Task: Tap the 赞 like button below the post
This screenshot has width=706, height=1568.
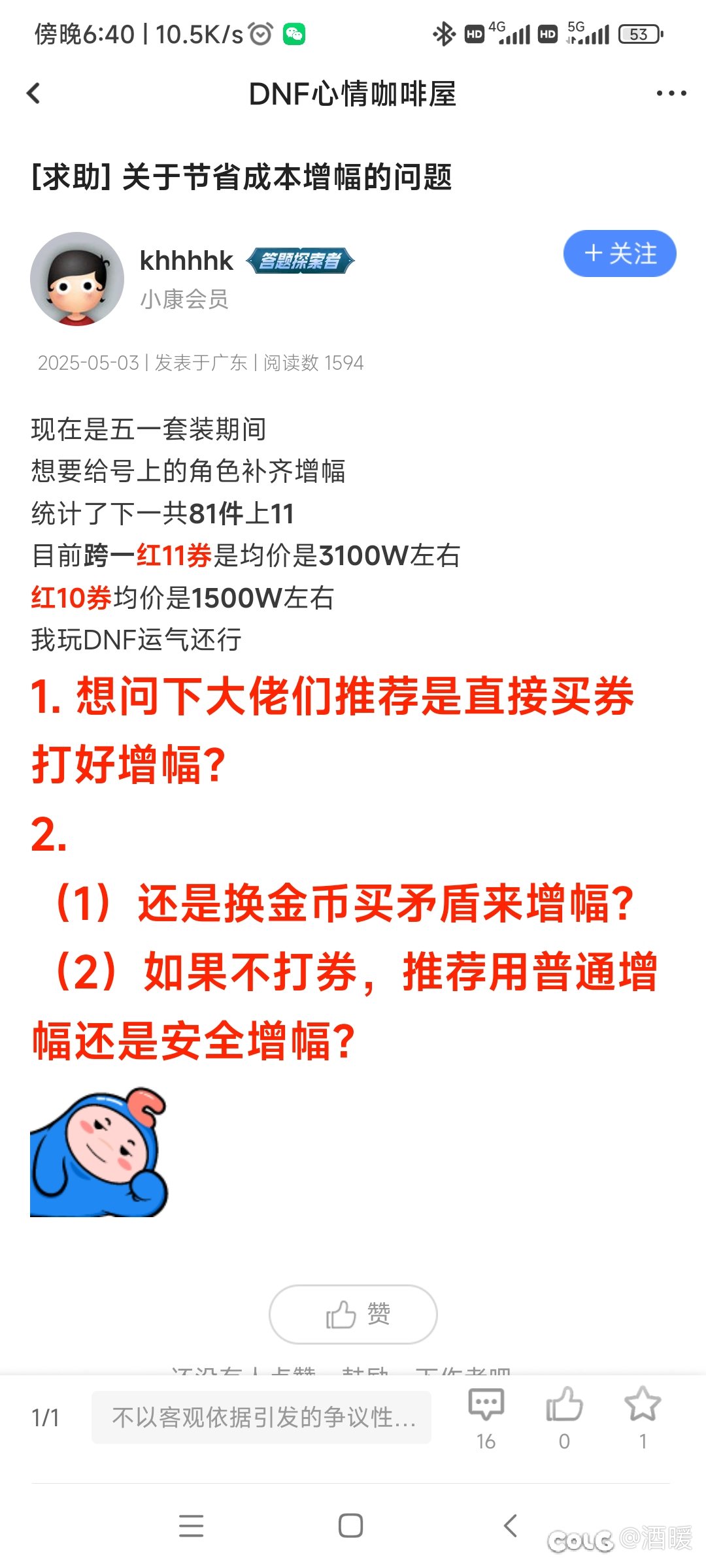Action: (x=353, y=1315)
